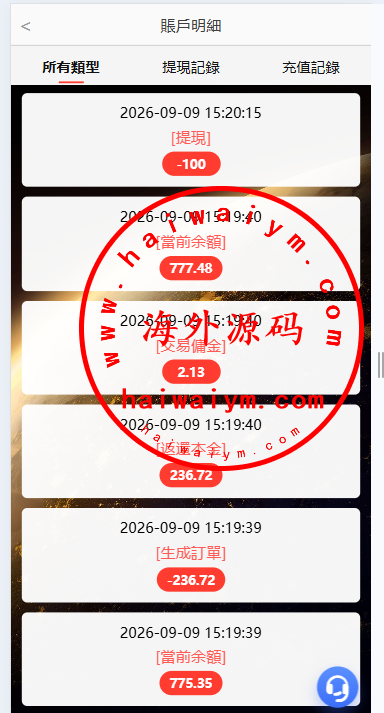Open customer service headset button
The width and height of the screenshot is (384, 713).
tap(338, 687)
